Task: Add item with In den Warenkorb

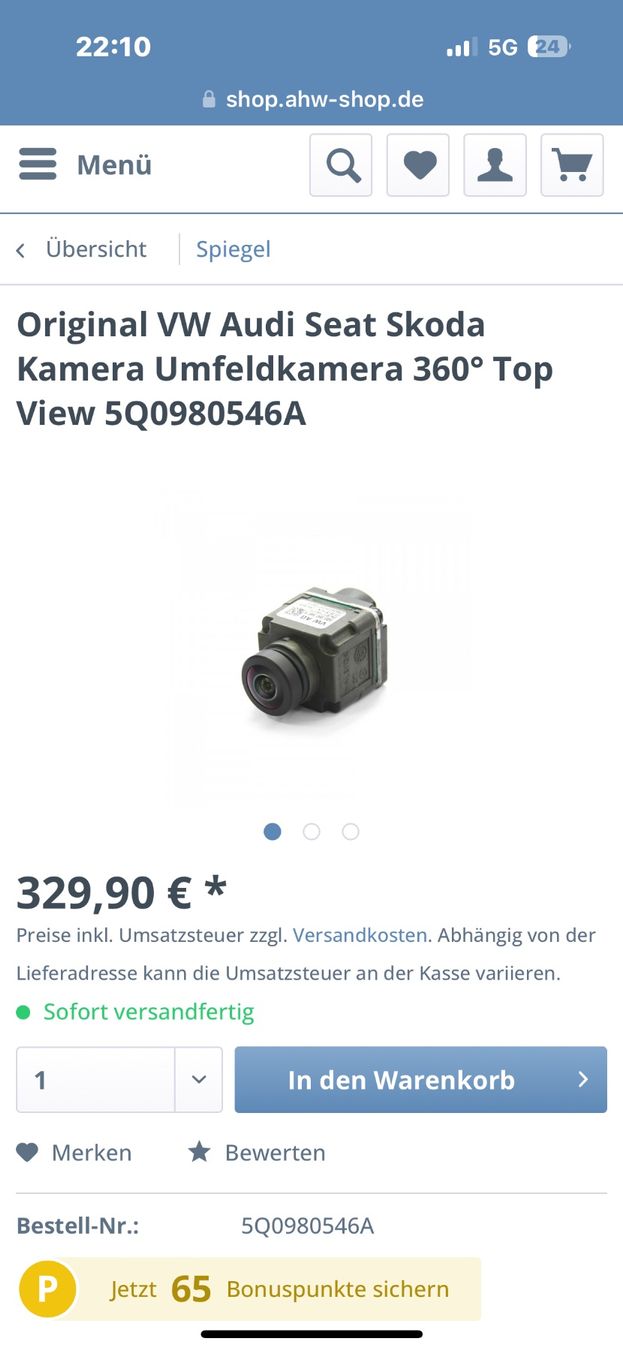Action: pos(420,1080)
